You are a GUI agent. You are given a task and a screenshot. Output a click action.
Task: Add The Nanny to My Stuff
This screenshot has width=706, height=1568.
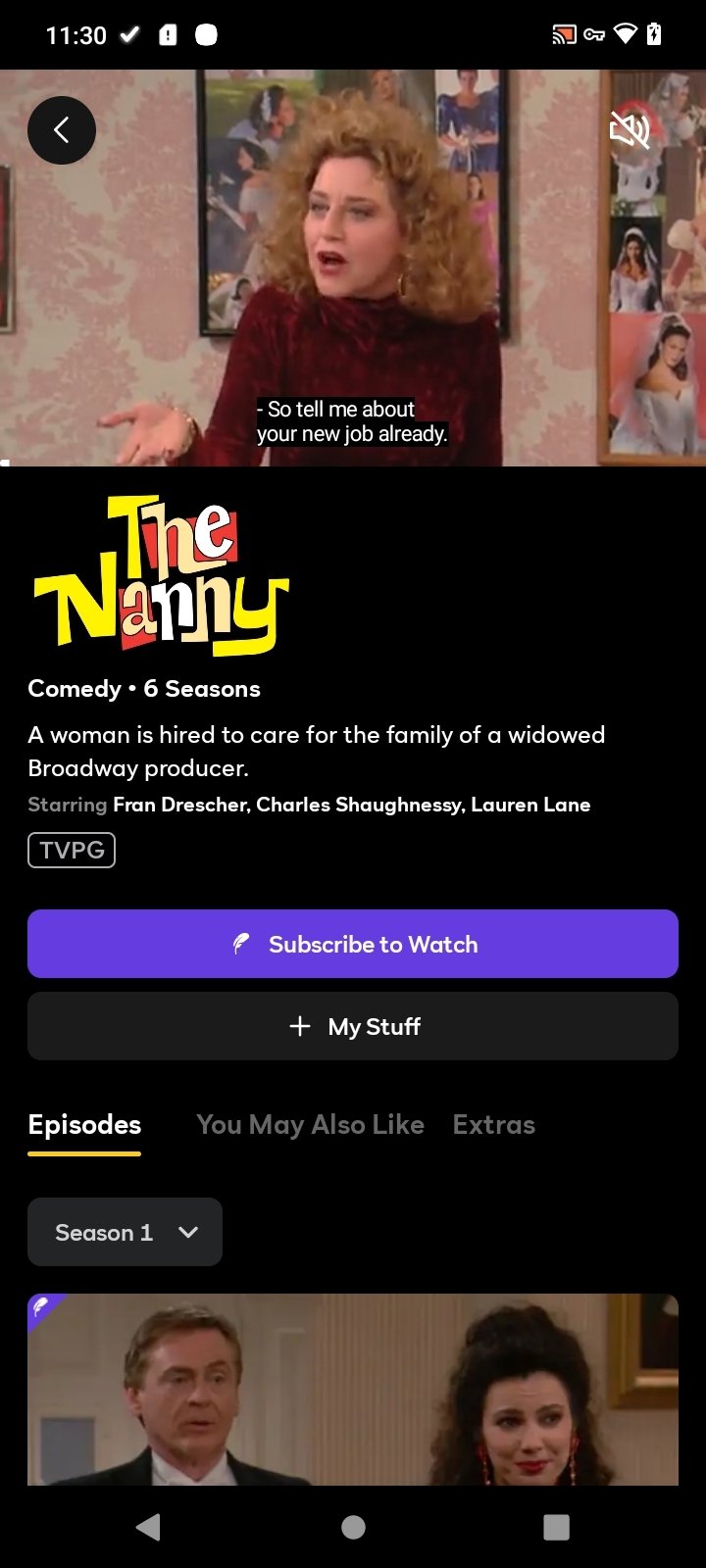[353, 1026]
